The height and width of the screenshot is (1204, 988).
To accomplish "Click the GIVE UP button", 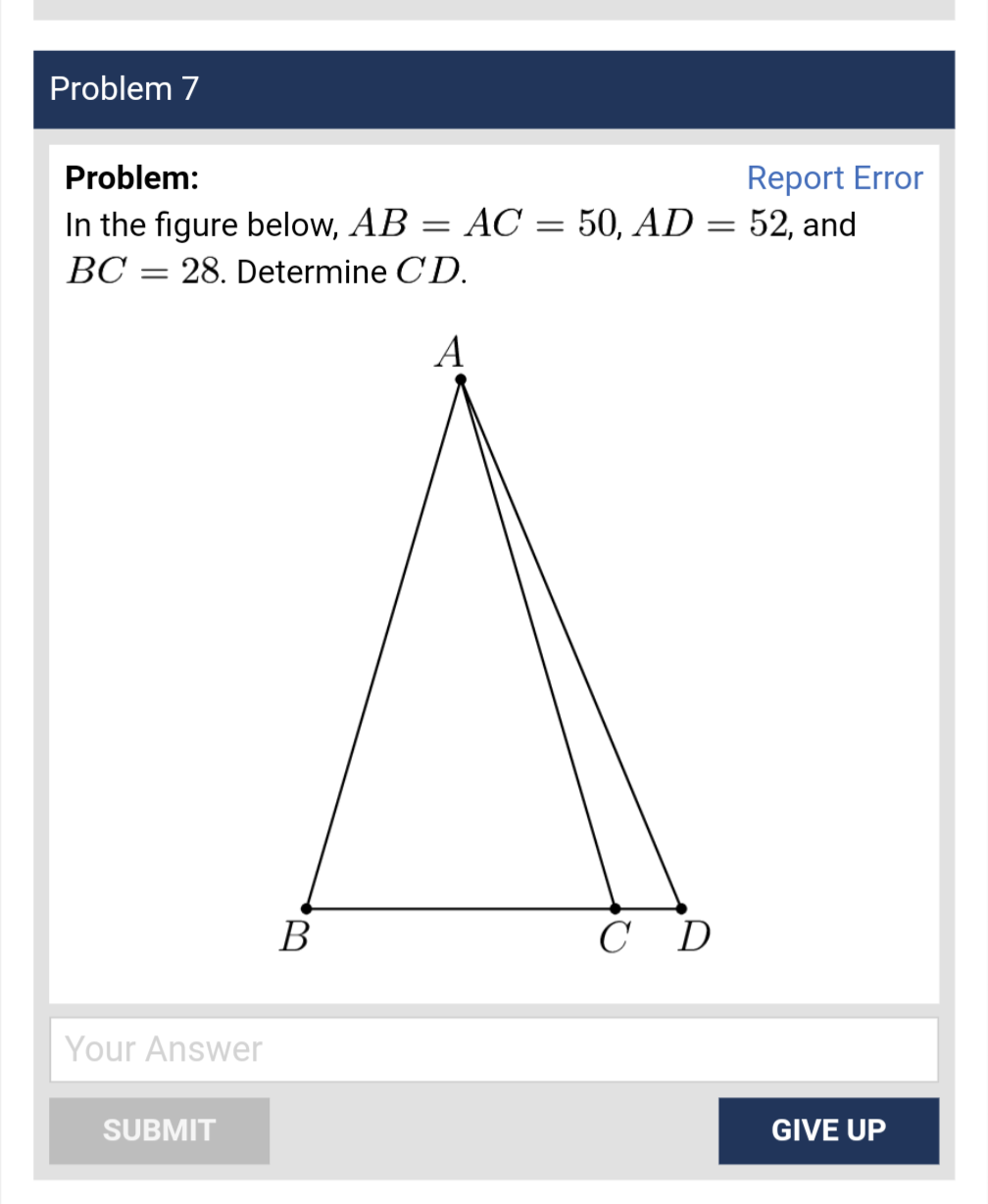I will pos(828,1129).
